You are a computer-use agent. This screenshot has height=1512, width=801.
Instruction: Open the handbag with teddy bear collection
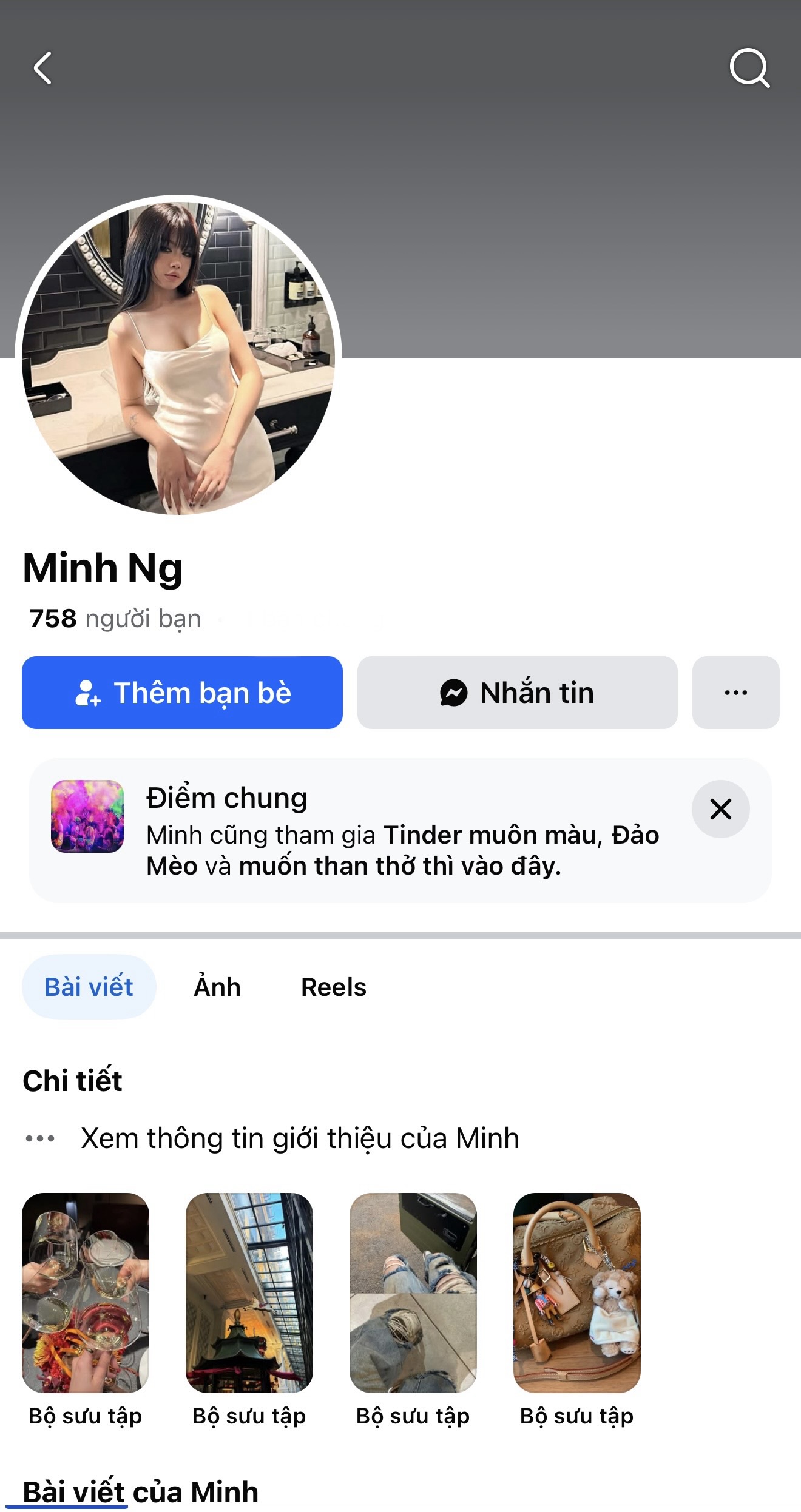coord(577,1293)
